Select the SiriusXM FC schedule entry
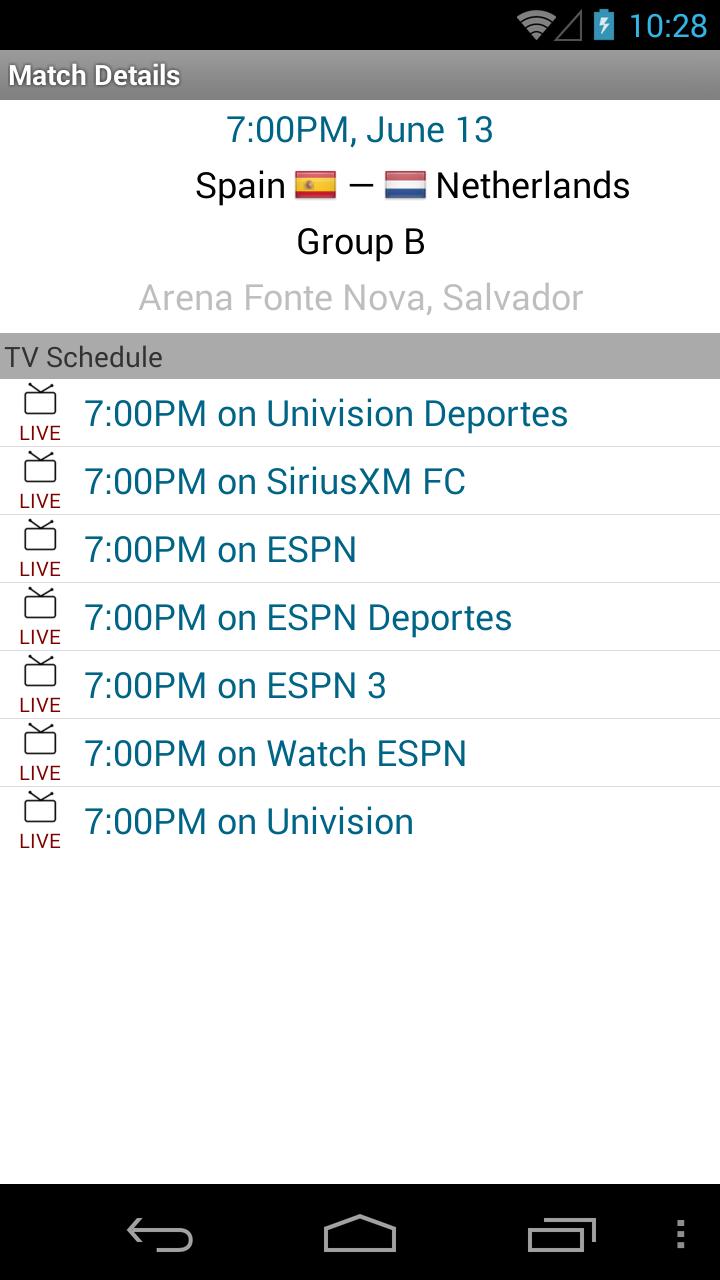Viewport: 720px width, 1280px height. click(360, 480)
